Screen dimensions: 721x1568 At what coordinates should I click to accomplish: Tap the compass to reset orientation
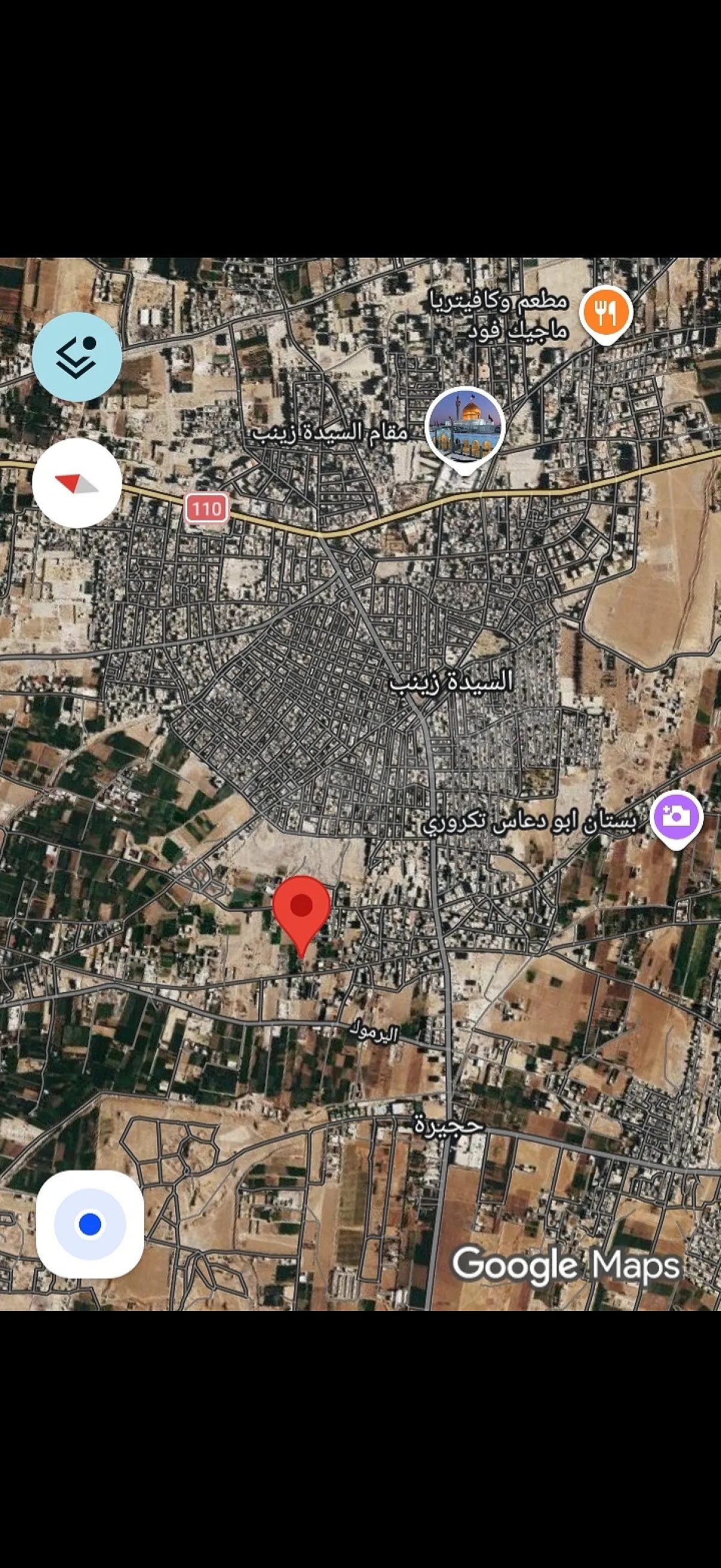[77, 483]
